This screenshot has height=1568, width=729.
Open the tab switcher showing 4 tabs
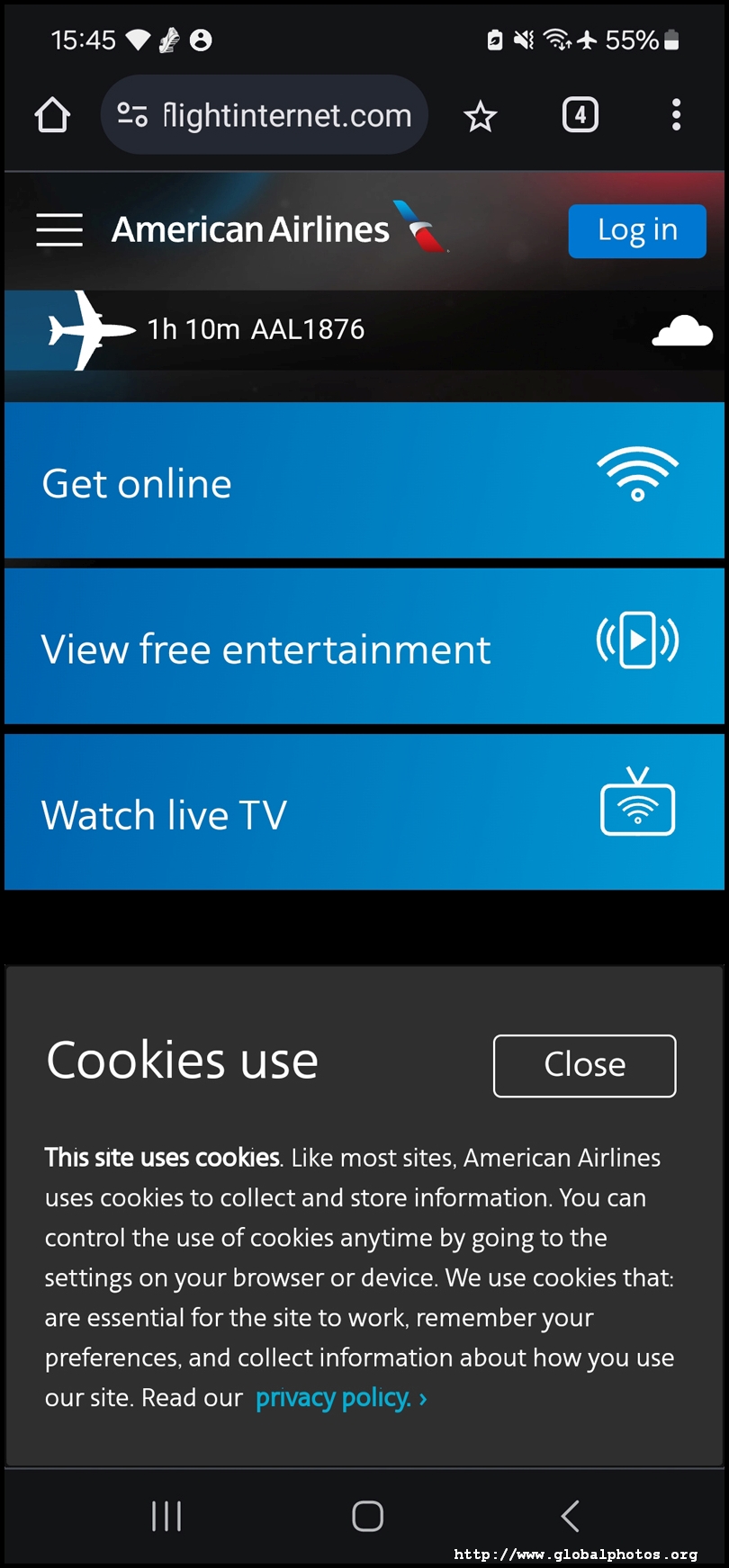pos(580,115)
